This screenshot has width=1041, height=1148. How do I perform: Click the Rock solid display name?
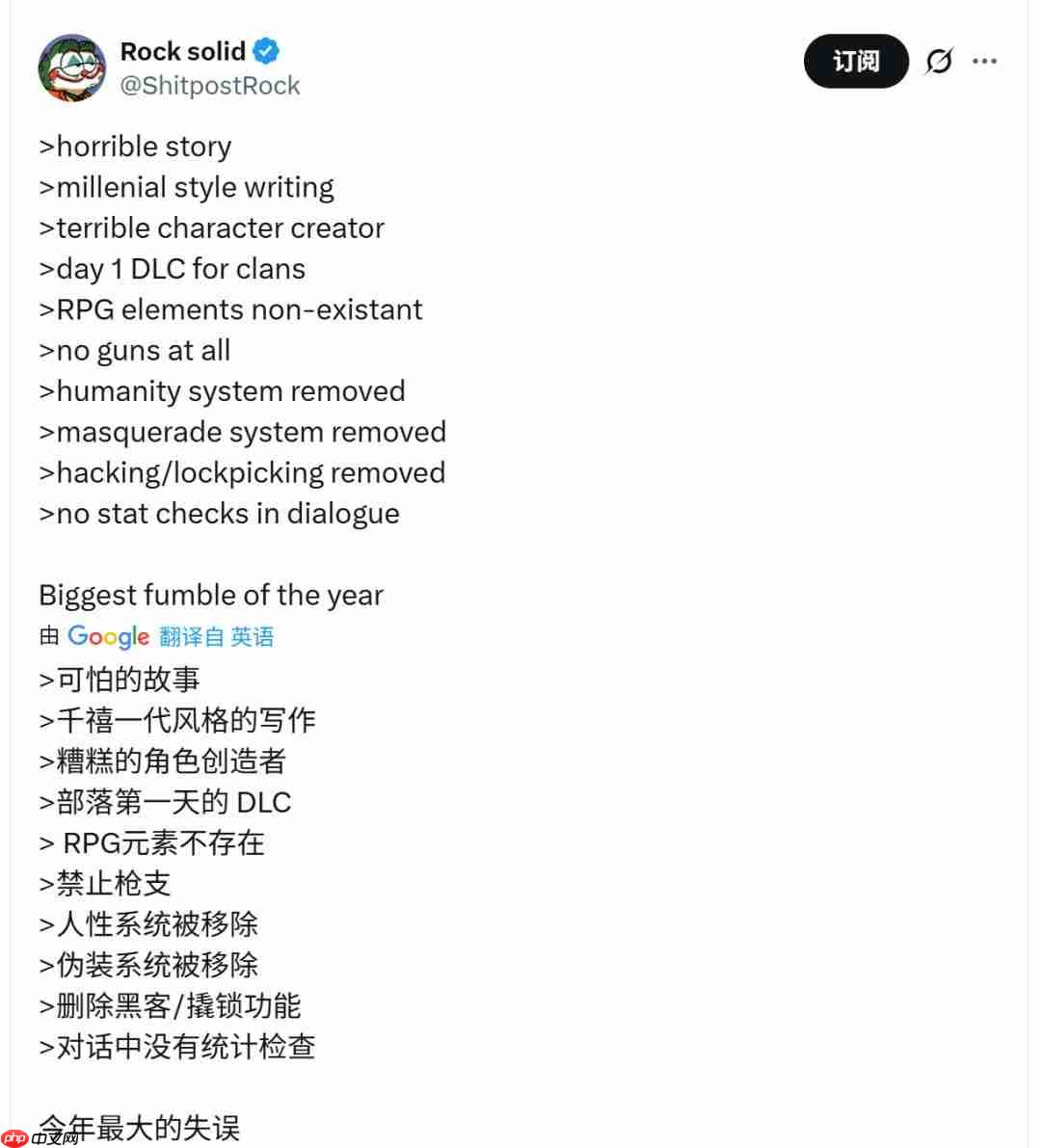coord(183,51)
